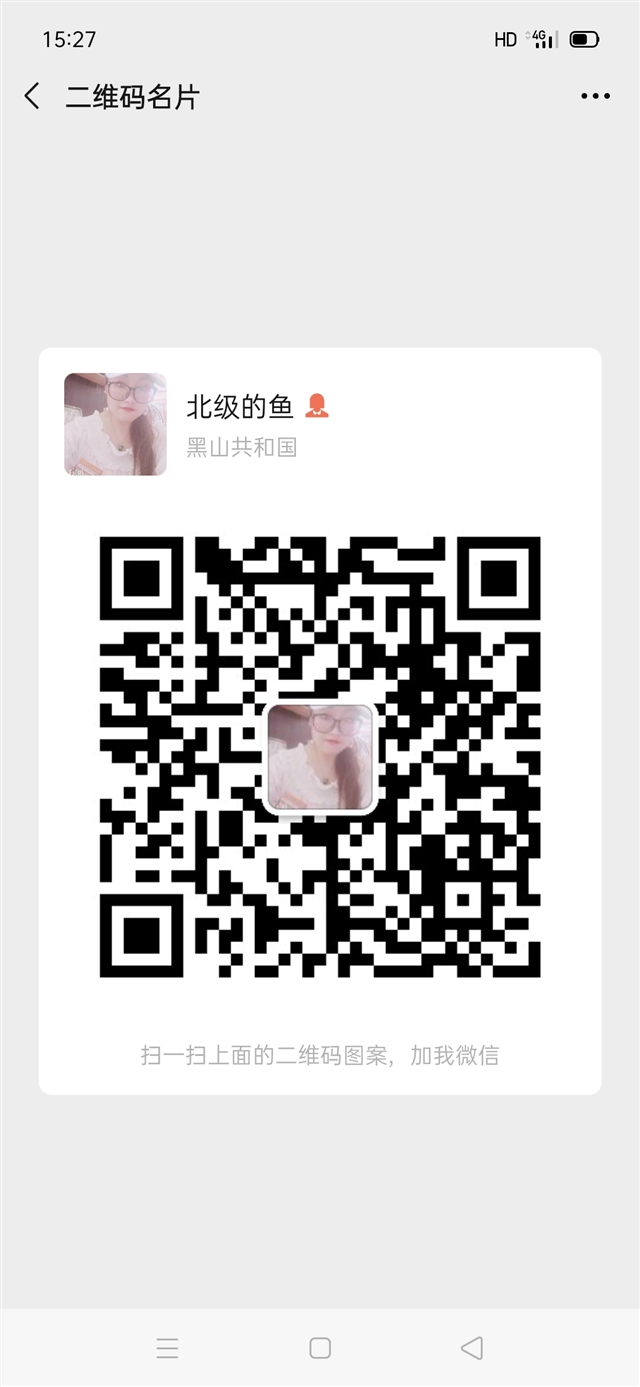Tap the system back triangle
The height and width of the screenshot is (1387, 640).
click(472, 1348)
